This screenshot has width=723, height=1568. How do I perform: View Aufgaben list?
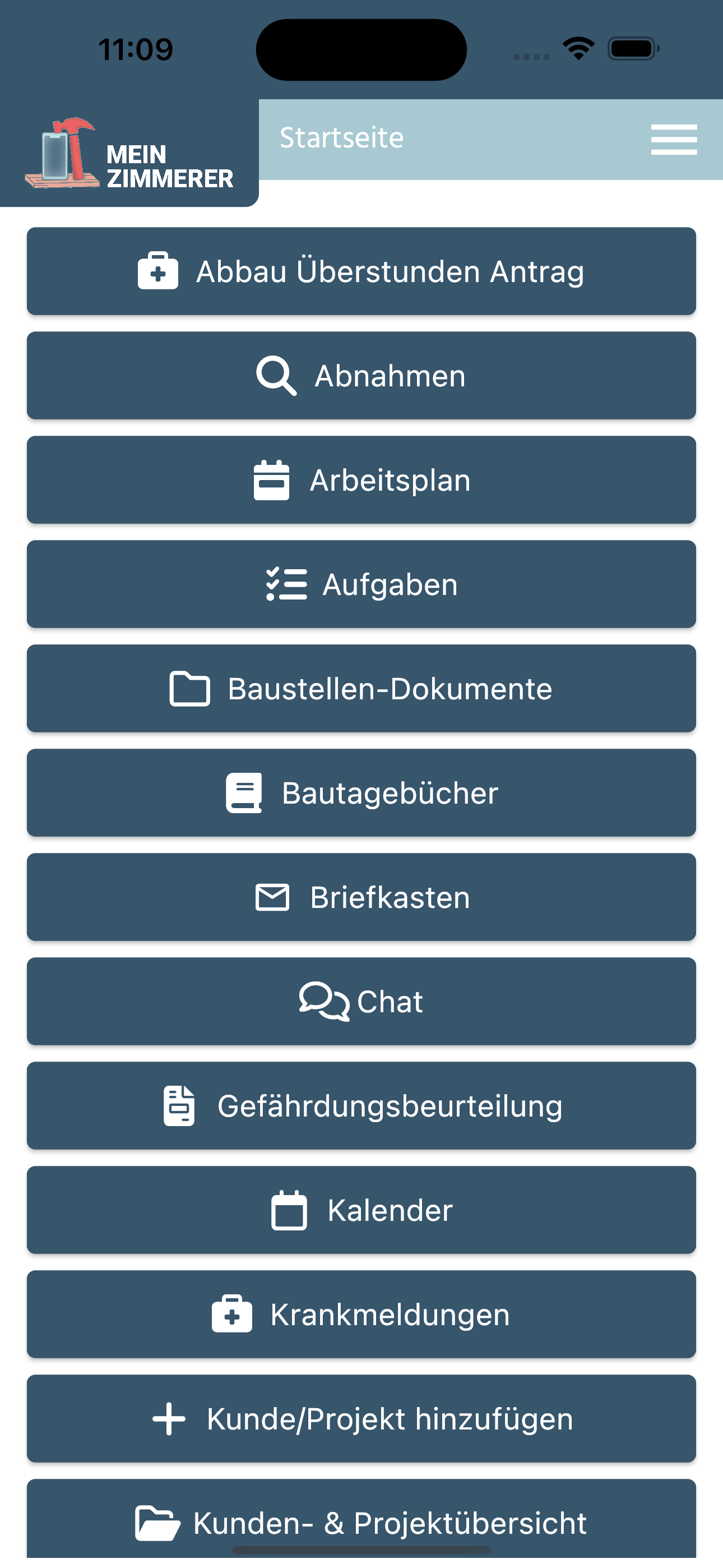point(361,584)
